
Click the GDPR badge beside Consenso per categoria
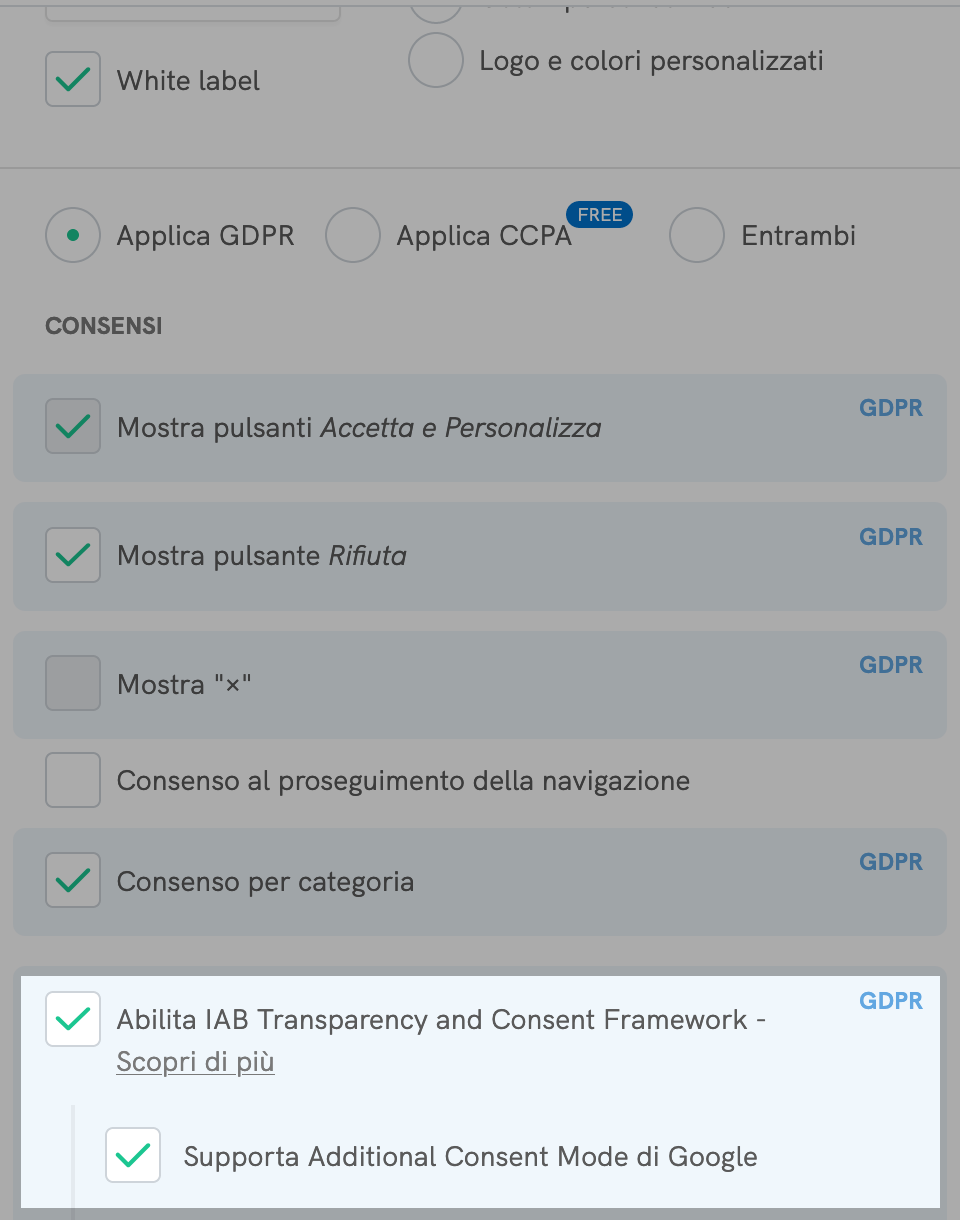890,861
